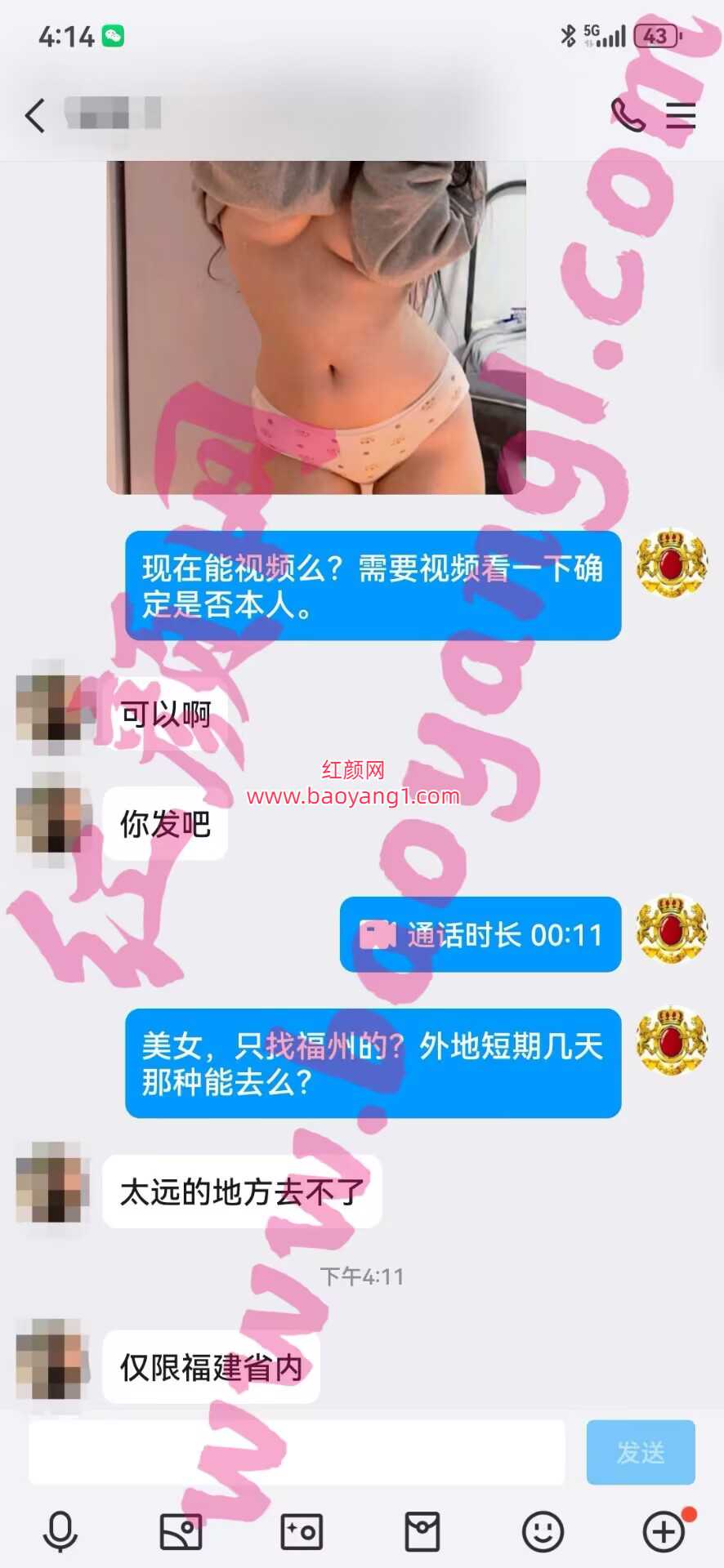
Task: Focus the message input field
Action: pyautogui.click(x=296, y=1452)
